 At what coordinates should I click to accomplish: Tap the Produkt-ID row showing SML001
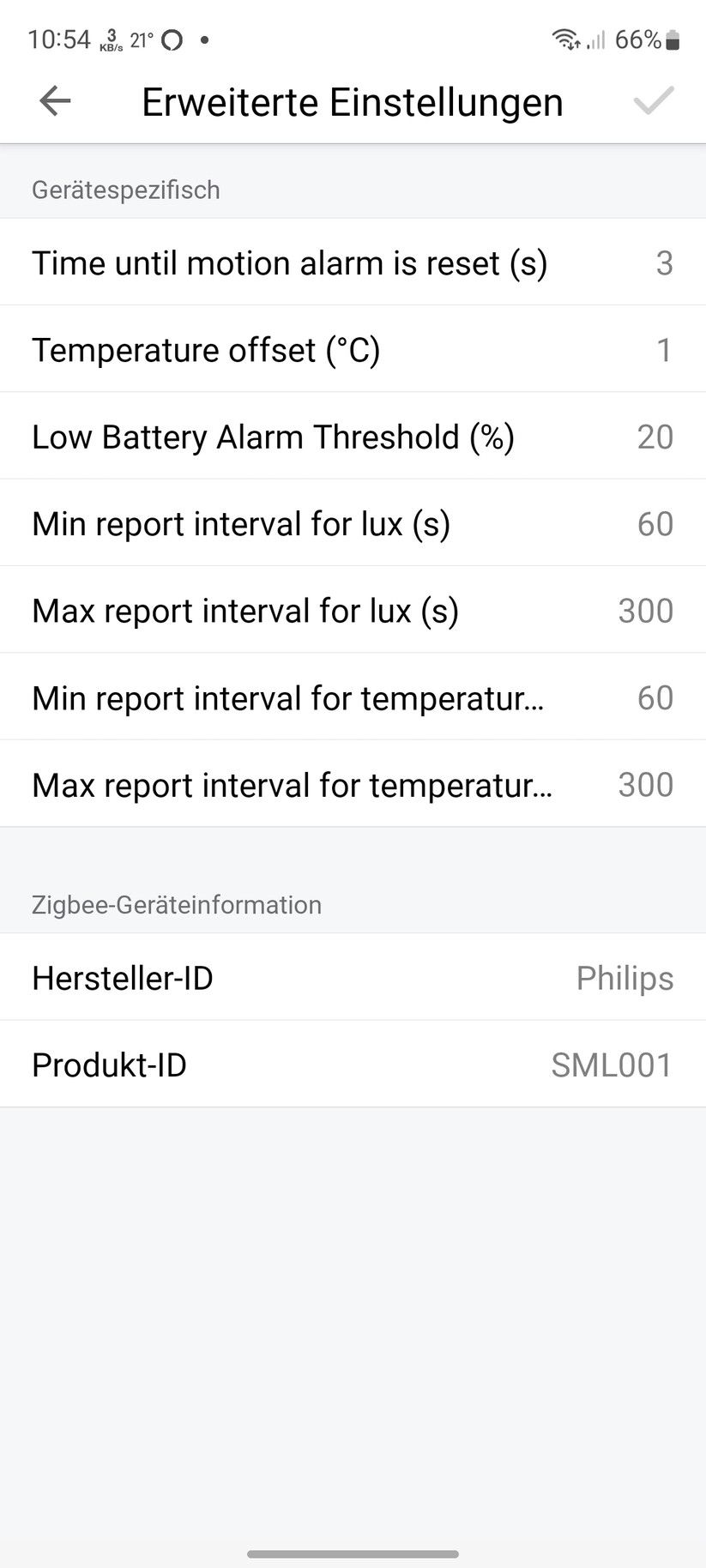point(353,1064)
